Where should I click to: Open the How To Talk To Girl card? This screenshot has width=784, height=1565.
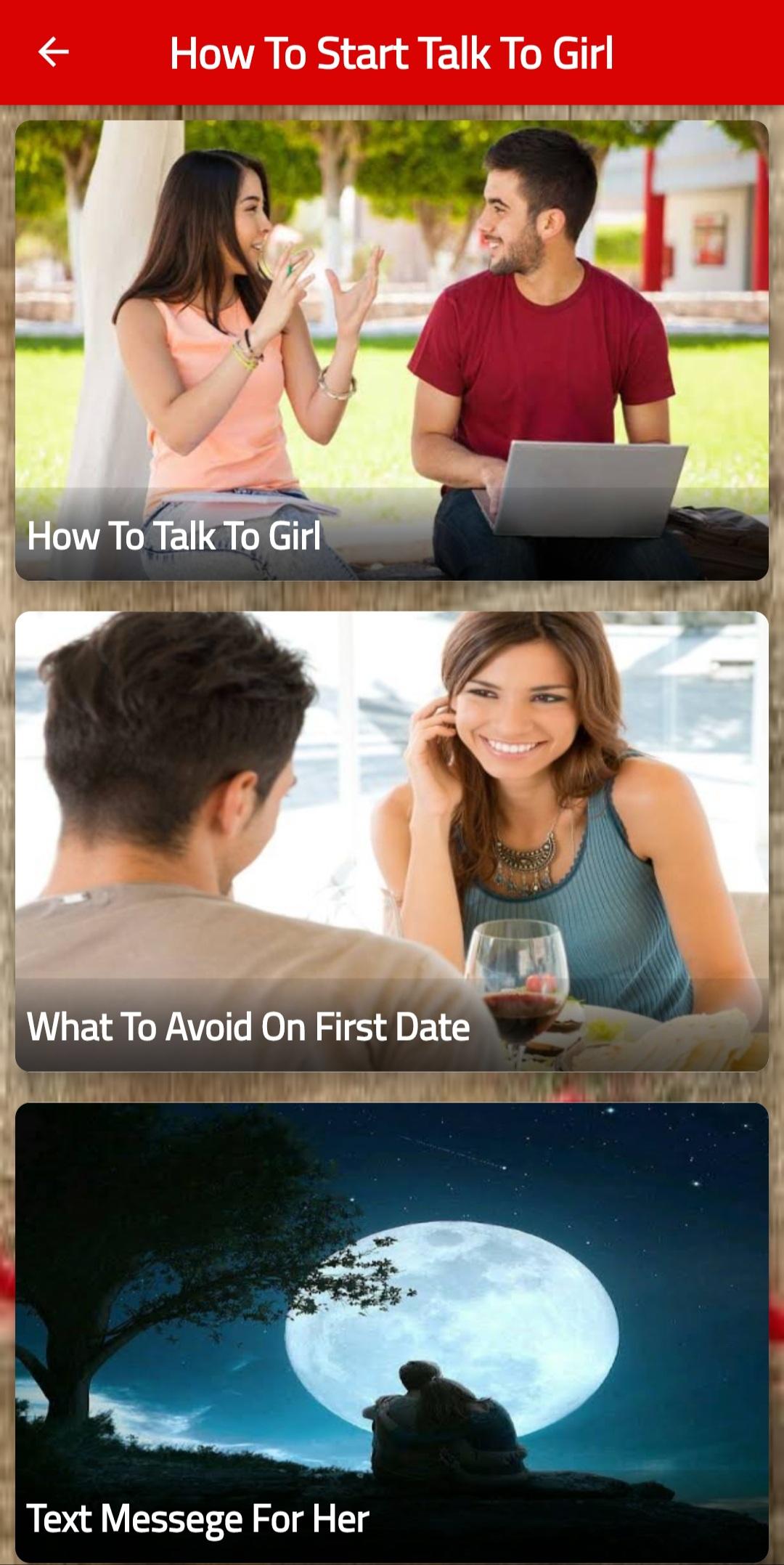pos(391,350)
